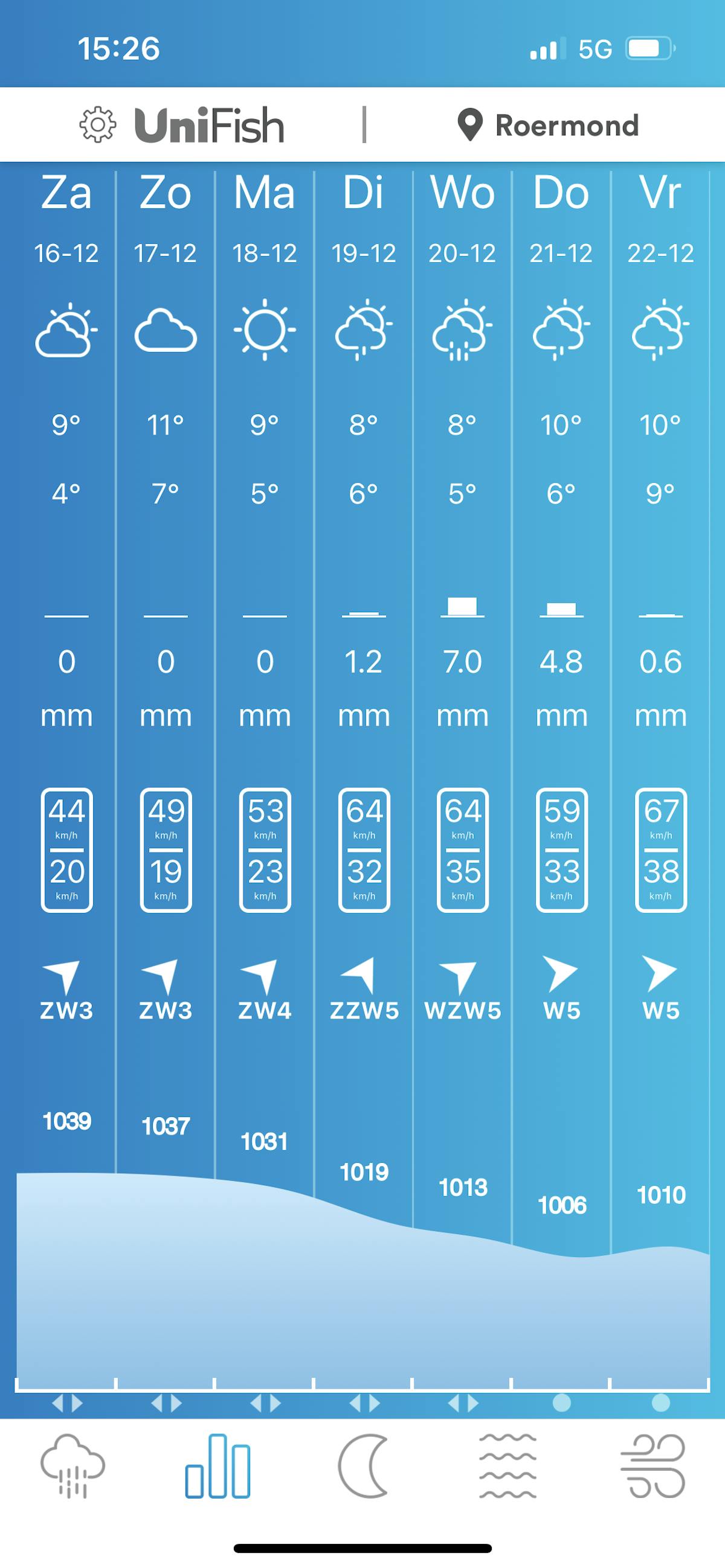Change the Roermond location
The image size is (725, 1568).
(549, 126)
